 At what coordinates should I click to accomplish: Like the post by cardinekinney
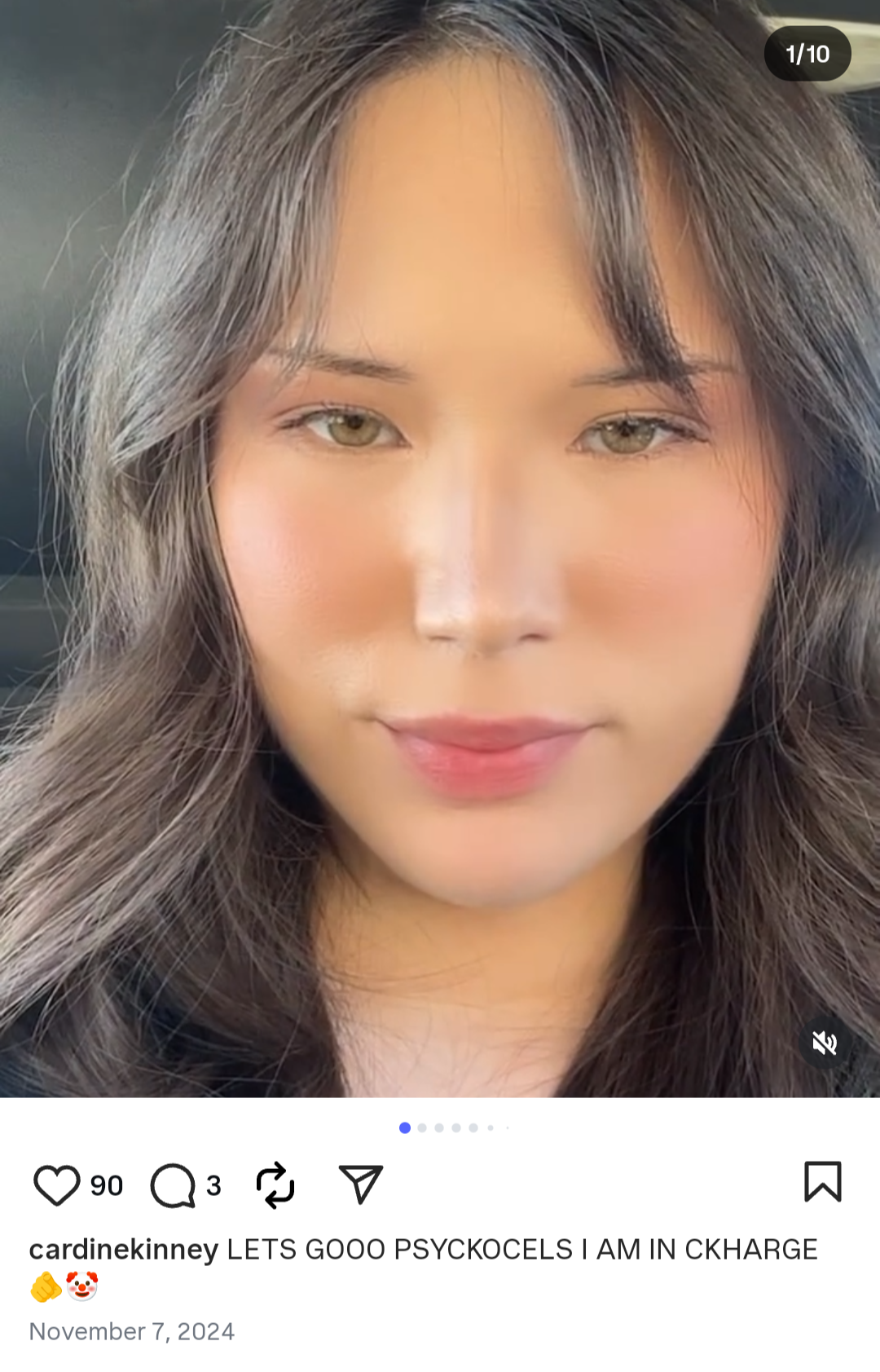(56, 1185)
